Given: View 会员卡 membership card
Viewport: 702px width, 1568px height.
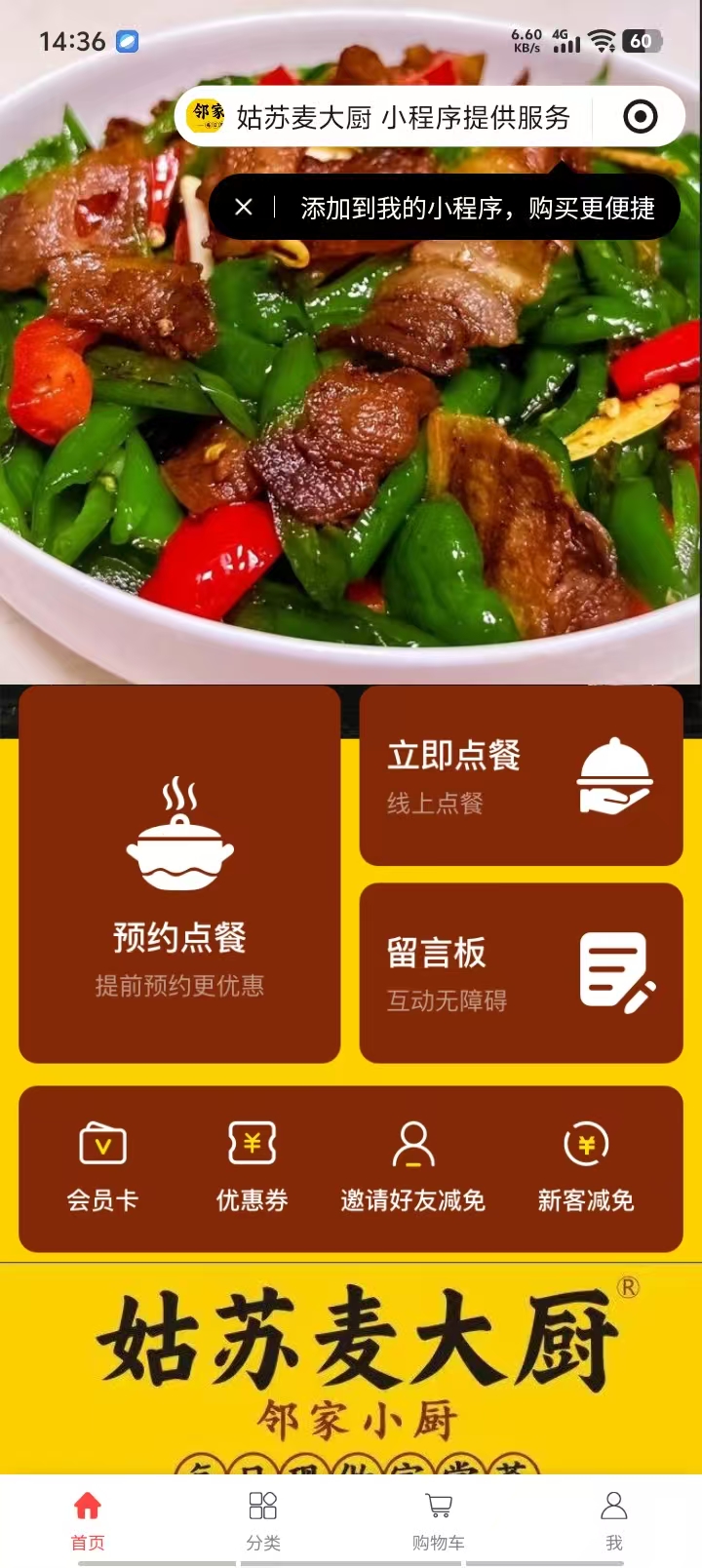Looking at the screenshot, I should click(102, 1167).
